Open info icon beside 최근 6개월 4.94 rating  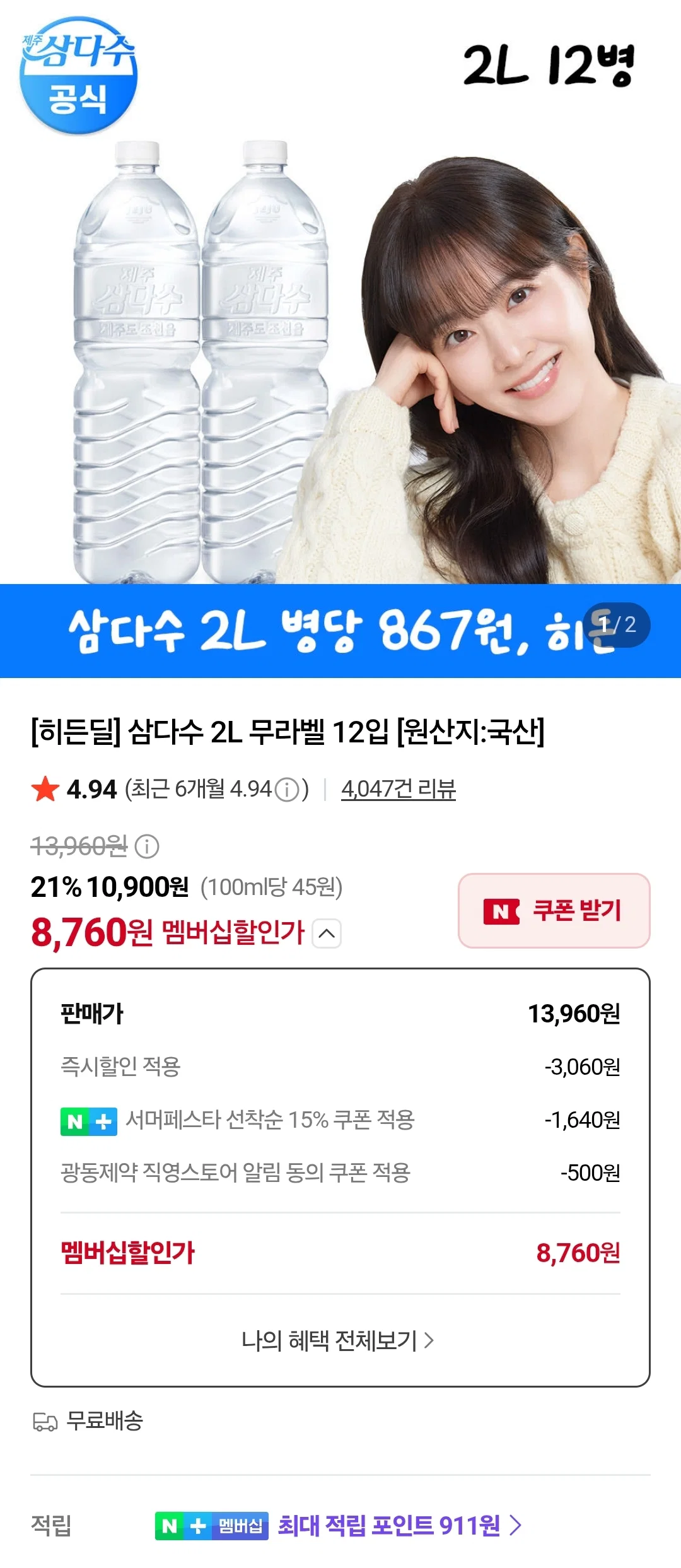(x=287, y=790)
